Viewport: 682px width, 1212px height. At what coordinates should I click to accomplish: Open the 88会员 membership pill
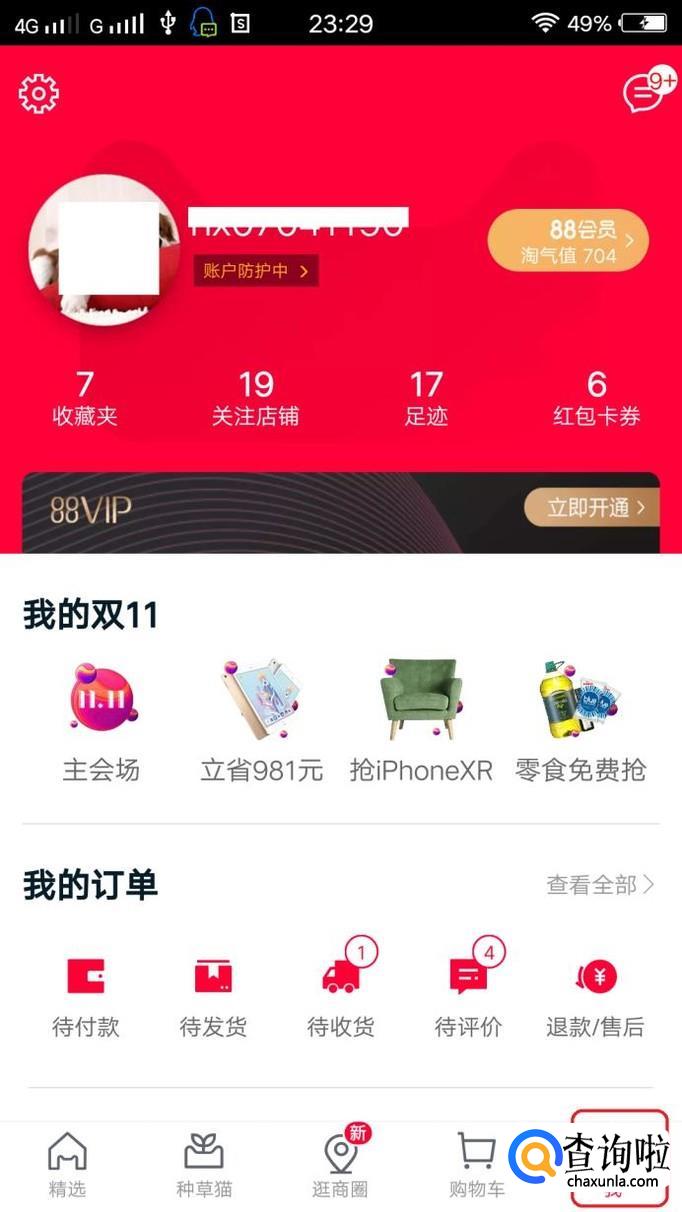click(x=568, y=241)
